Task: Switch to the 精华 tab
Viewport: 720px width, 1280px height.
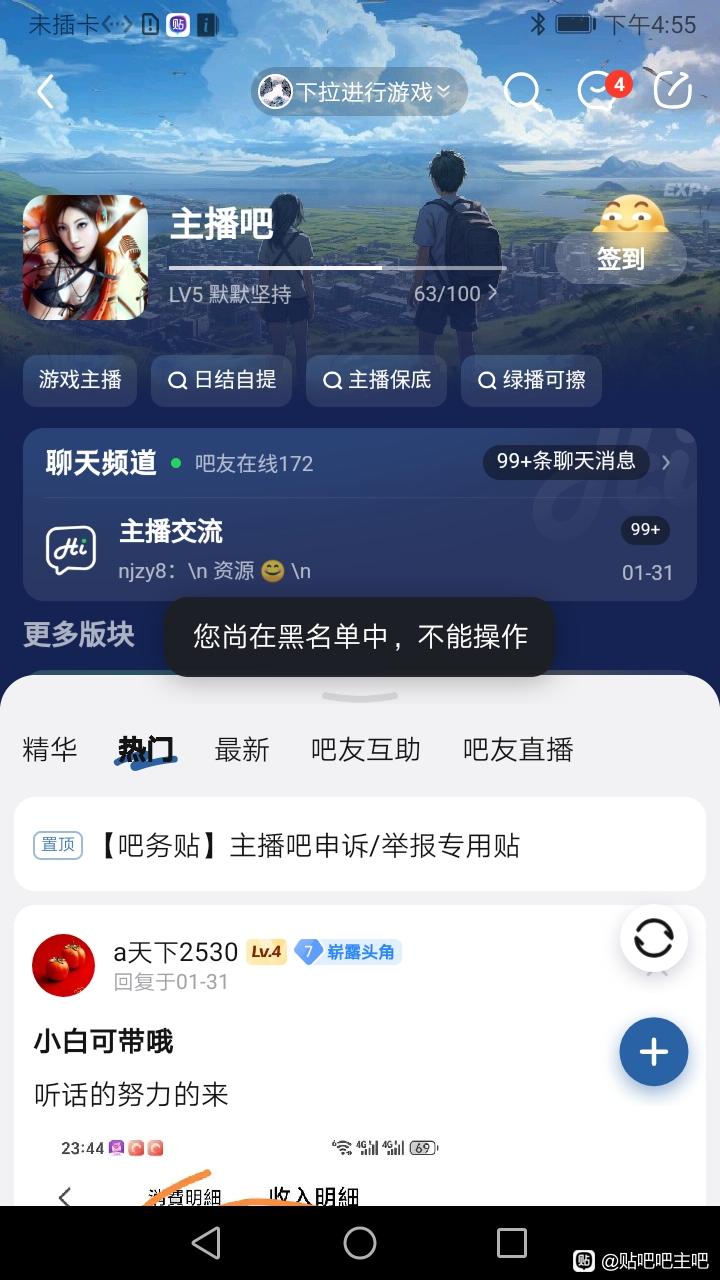Action: click(50, 749)
